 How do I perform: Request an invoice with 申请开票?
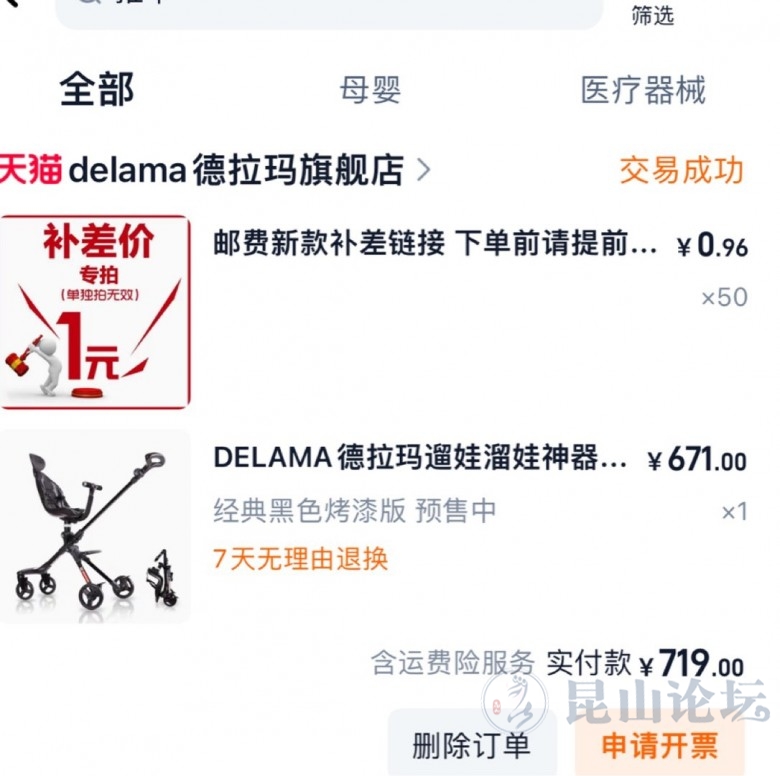[x=659, y=744]
